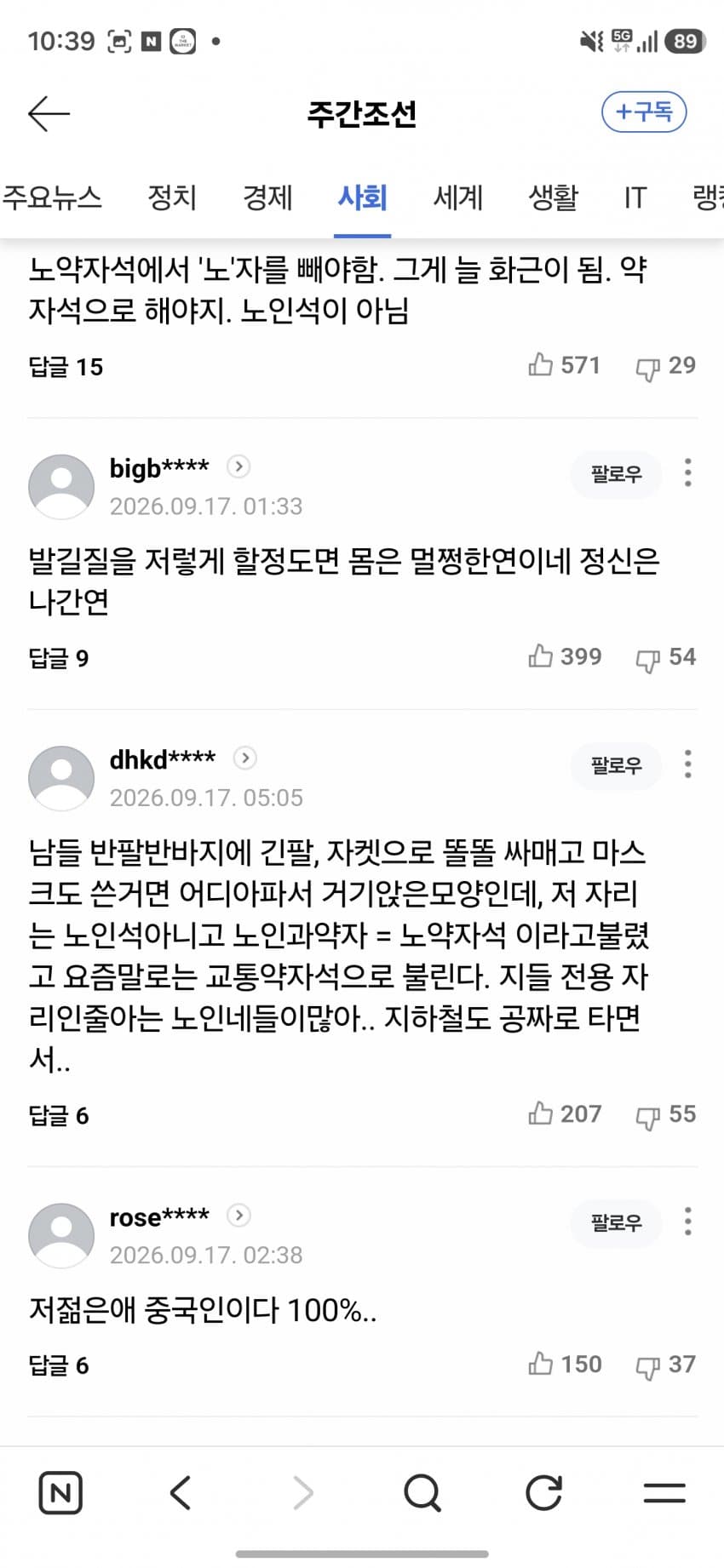
Task: Open overflow menu on bigb**** comment
Action: tap(687, 472)
